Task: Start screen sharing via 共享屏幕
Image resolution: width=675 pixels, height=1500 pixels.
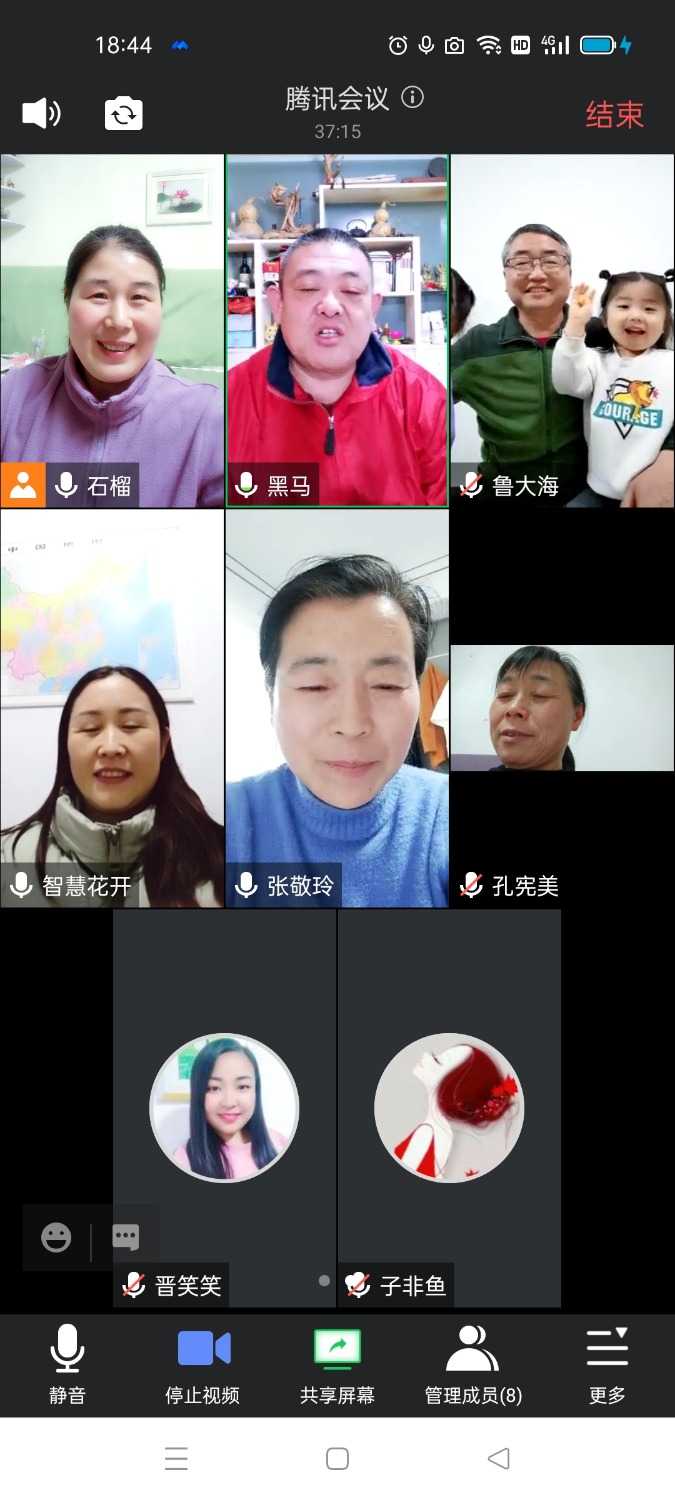Action: pos(337,1364)
